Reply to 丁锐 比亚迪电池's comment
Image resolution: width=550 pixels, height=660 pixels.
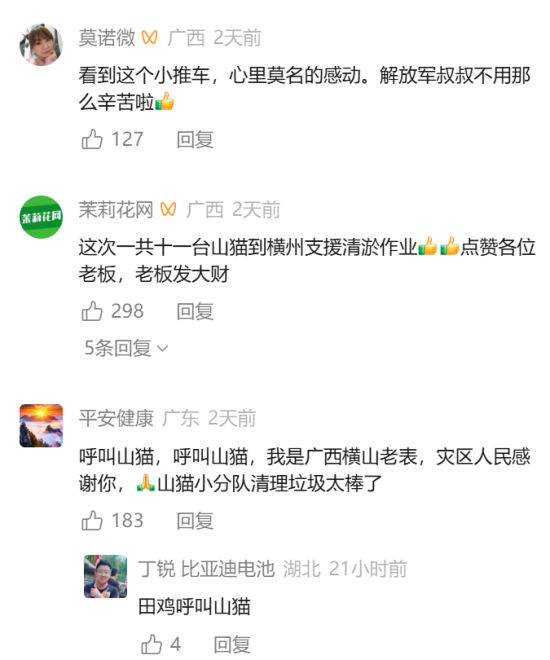[232, 644]
